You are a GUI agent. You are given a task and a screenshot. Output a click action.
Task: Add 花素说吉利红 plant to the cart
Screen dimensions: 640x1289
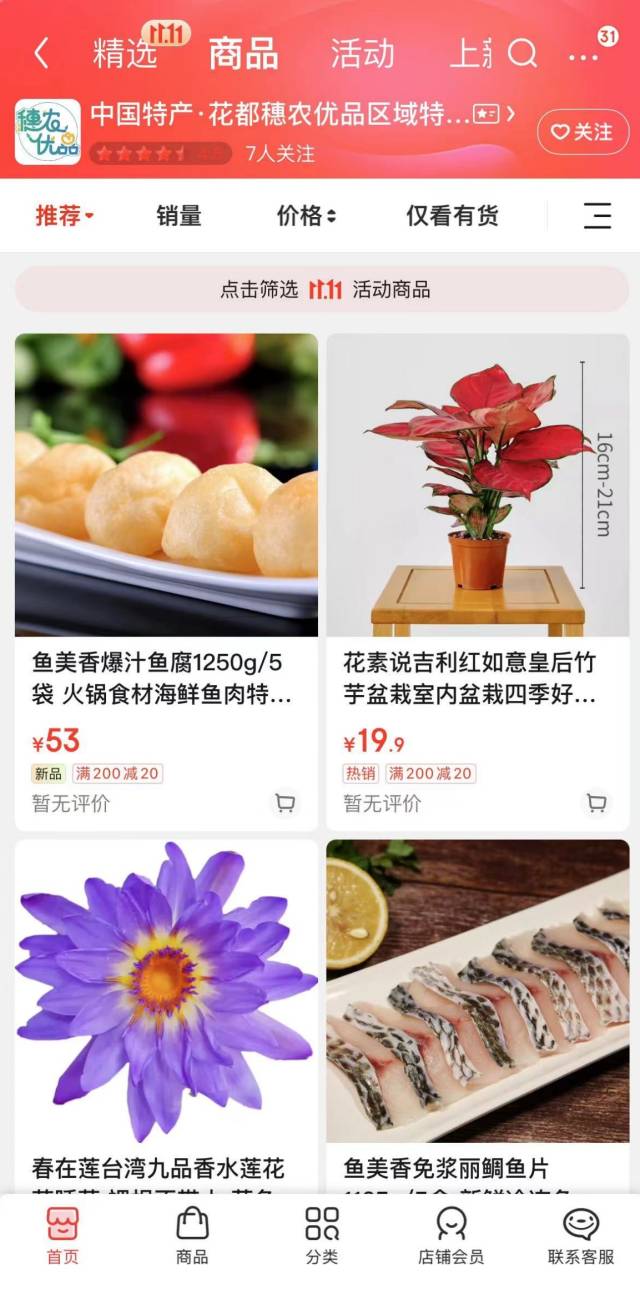pos(596,803)
